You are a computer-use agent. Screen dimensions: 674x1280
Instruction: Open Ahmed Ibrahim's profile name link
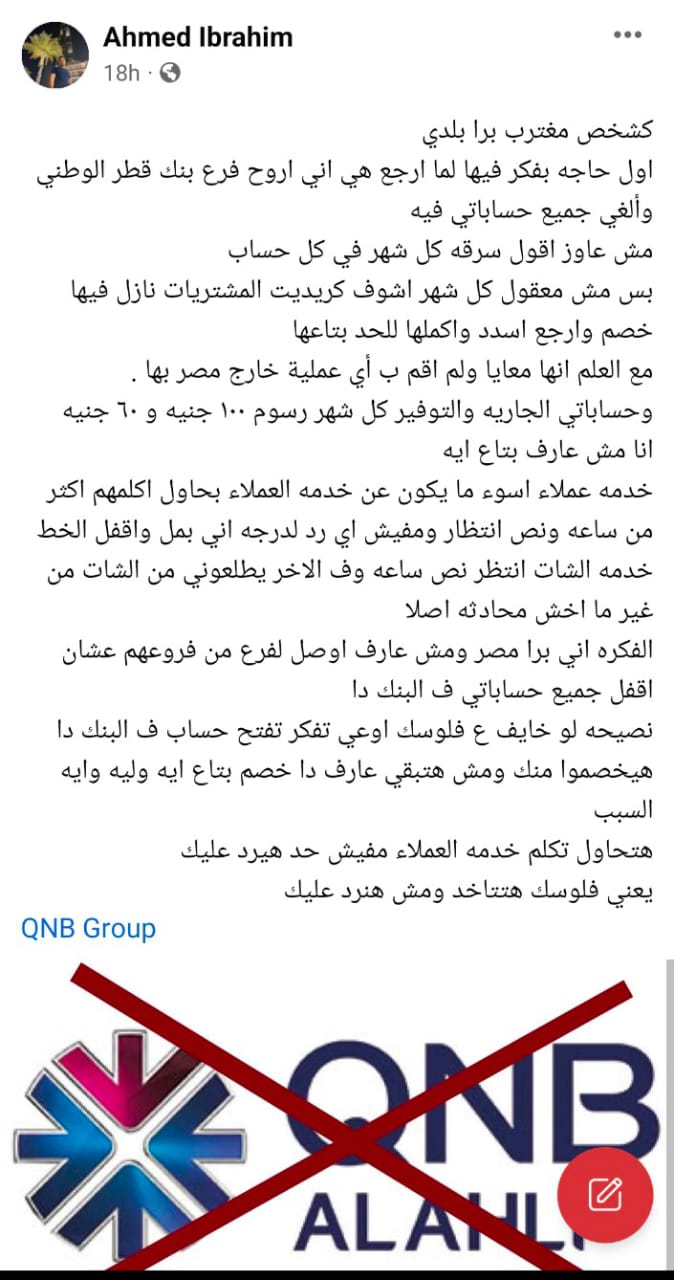pyautogui.click(x=198, y=38)
